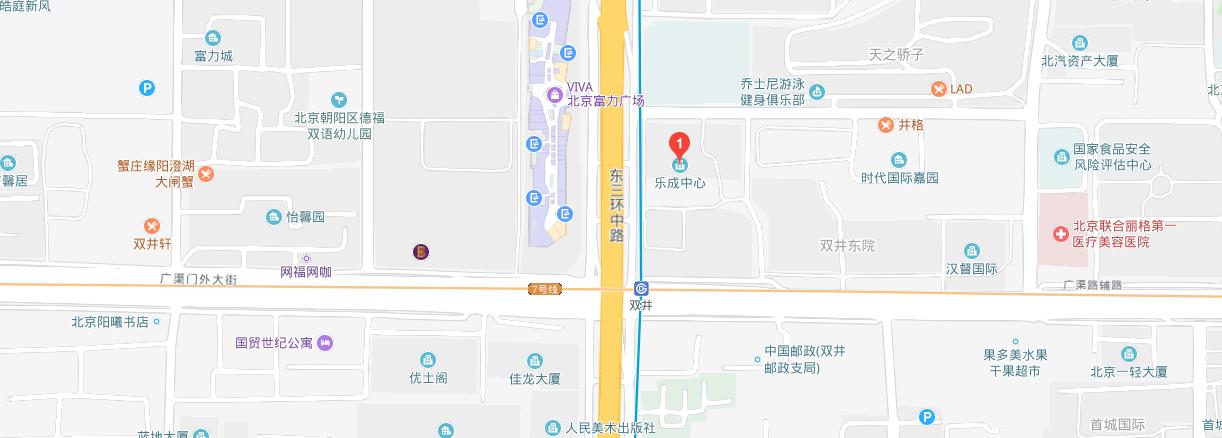Open the 乔士尼游泳健身俱乐部 marker
The image size is (1222, 438).
817,93
